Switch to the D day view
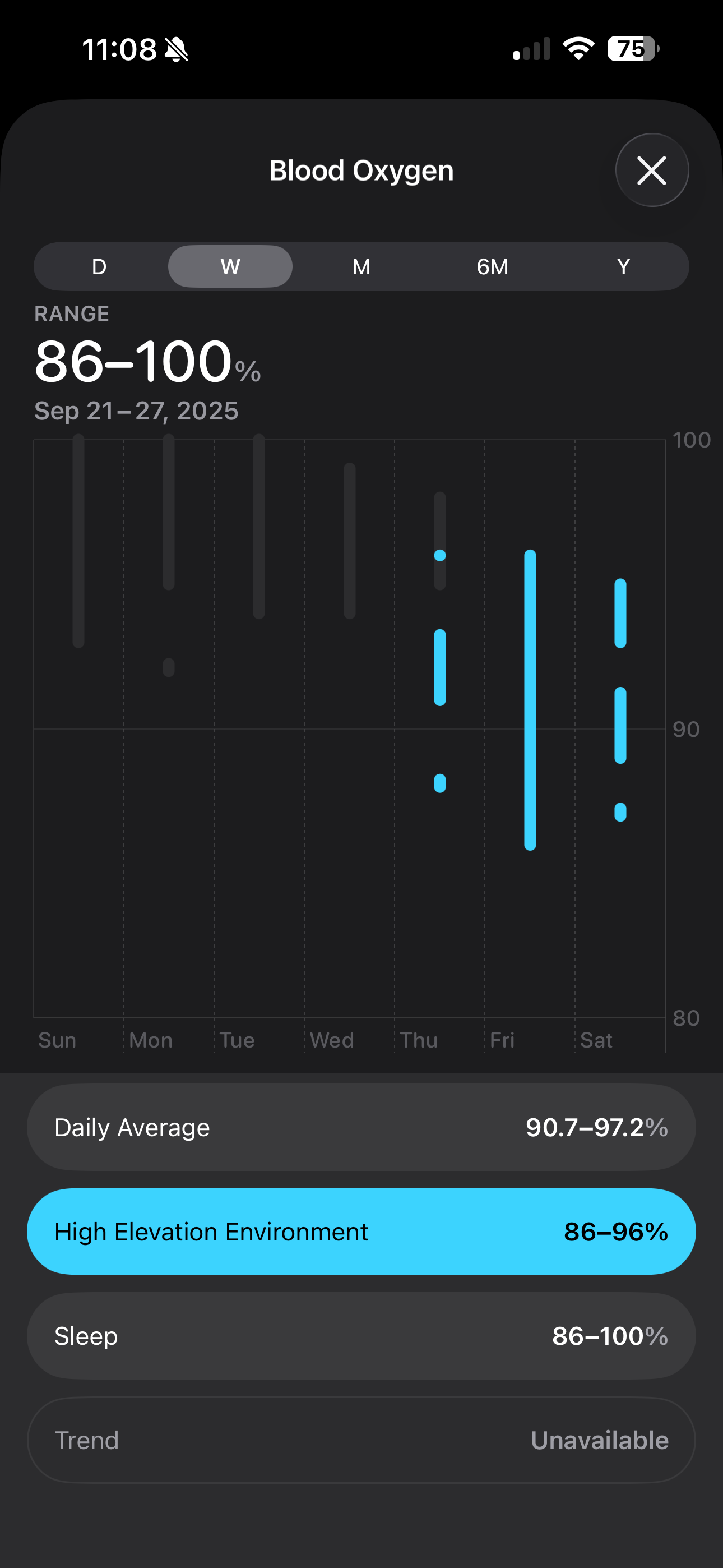723x1568 pixels. (x=99, y=266)
